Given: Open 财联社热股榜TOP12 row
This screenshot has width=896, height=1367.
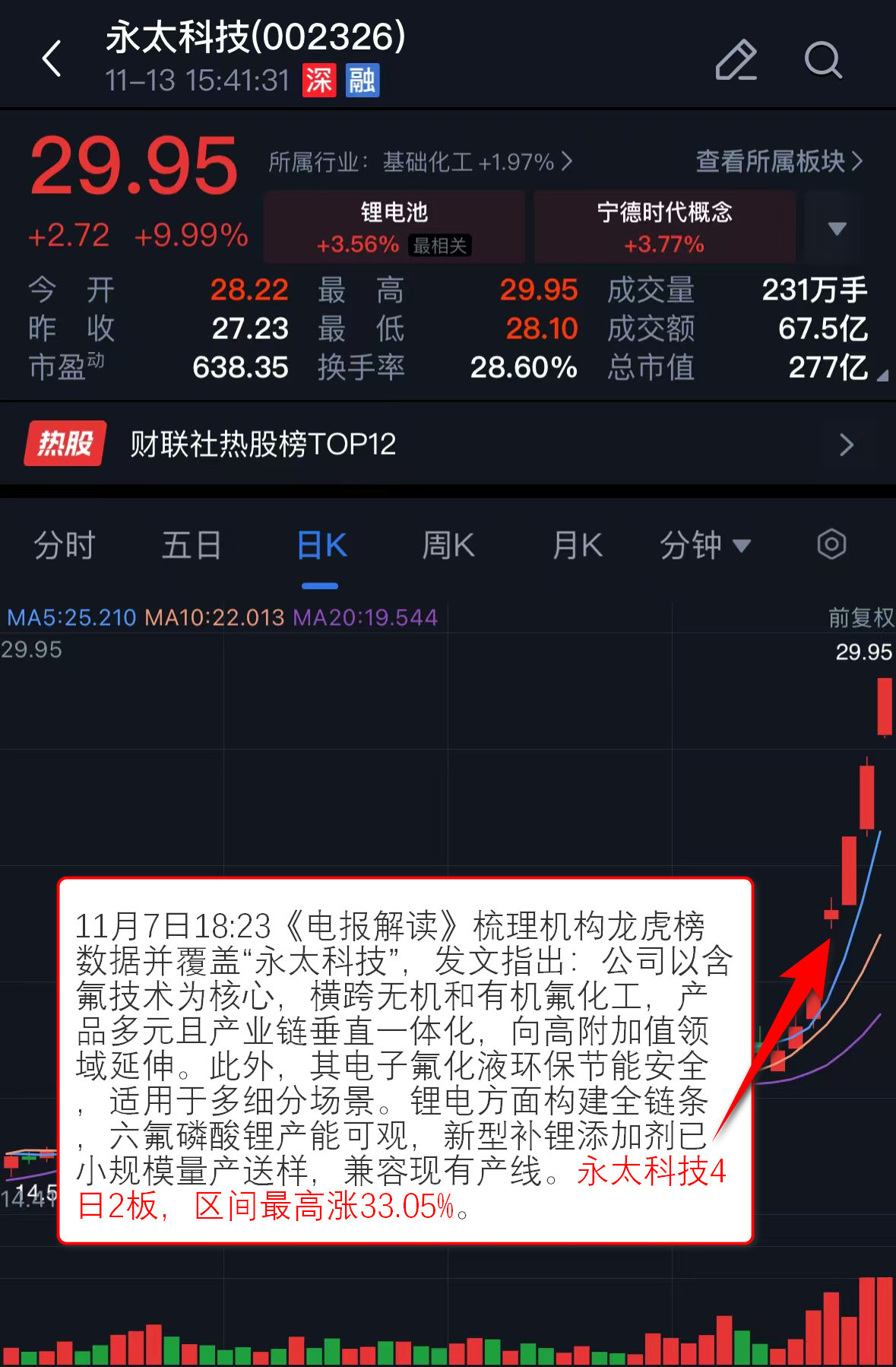Looking at the screenshot, I should 448,444.
